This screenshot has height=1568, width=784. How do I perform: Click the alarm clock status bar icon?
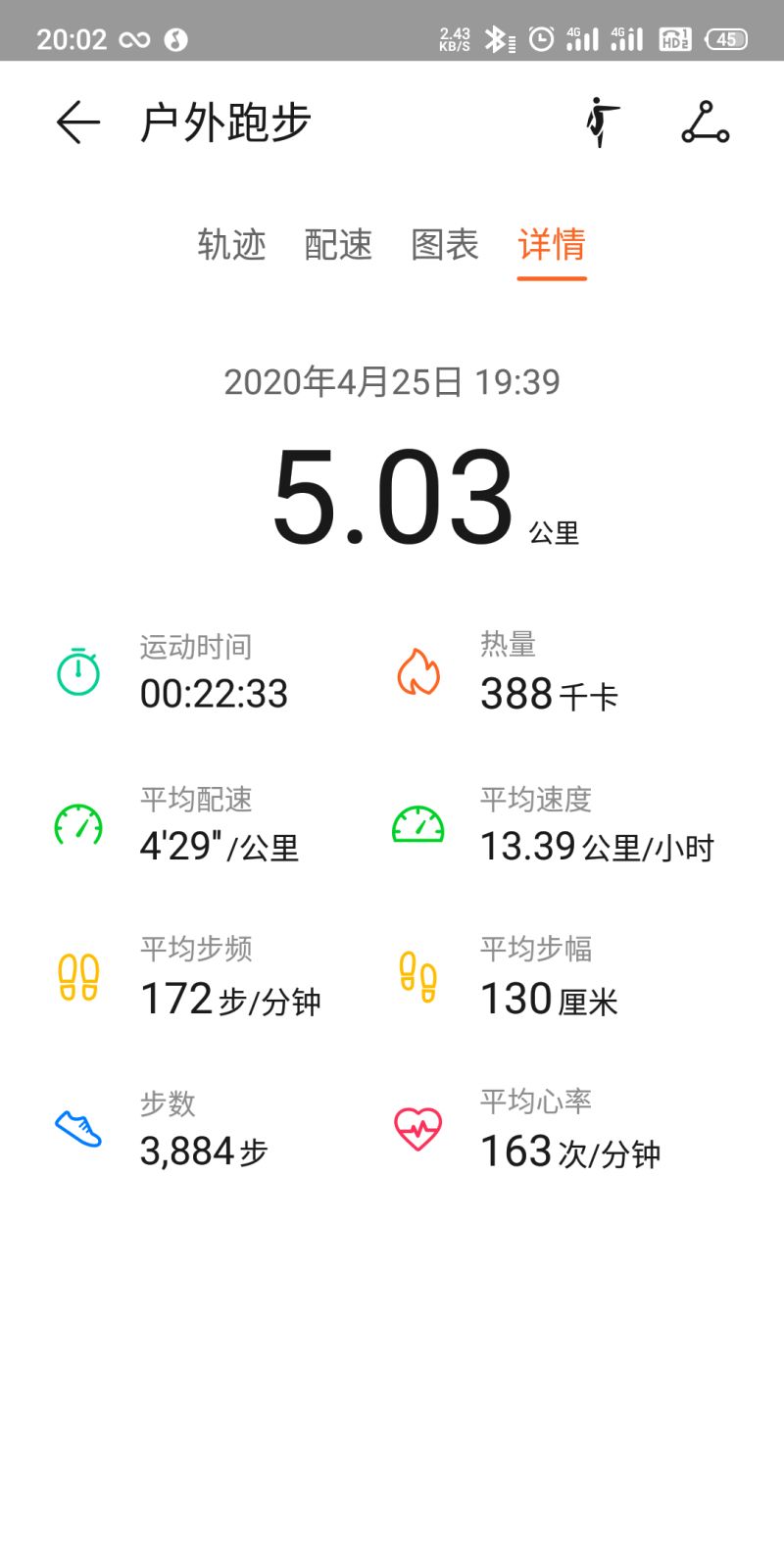click(543, 38)
